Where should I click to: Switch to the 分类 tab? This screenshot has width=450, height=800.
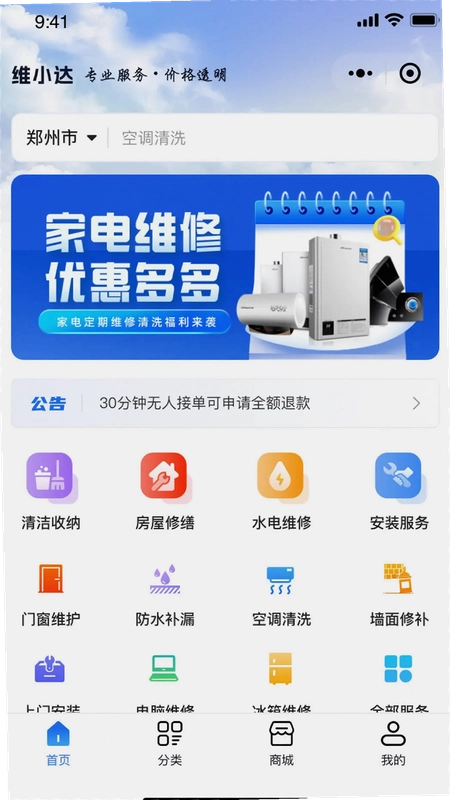click(x=170, y=743)
